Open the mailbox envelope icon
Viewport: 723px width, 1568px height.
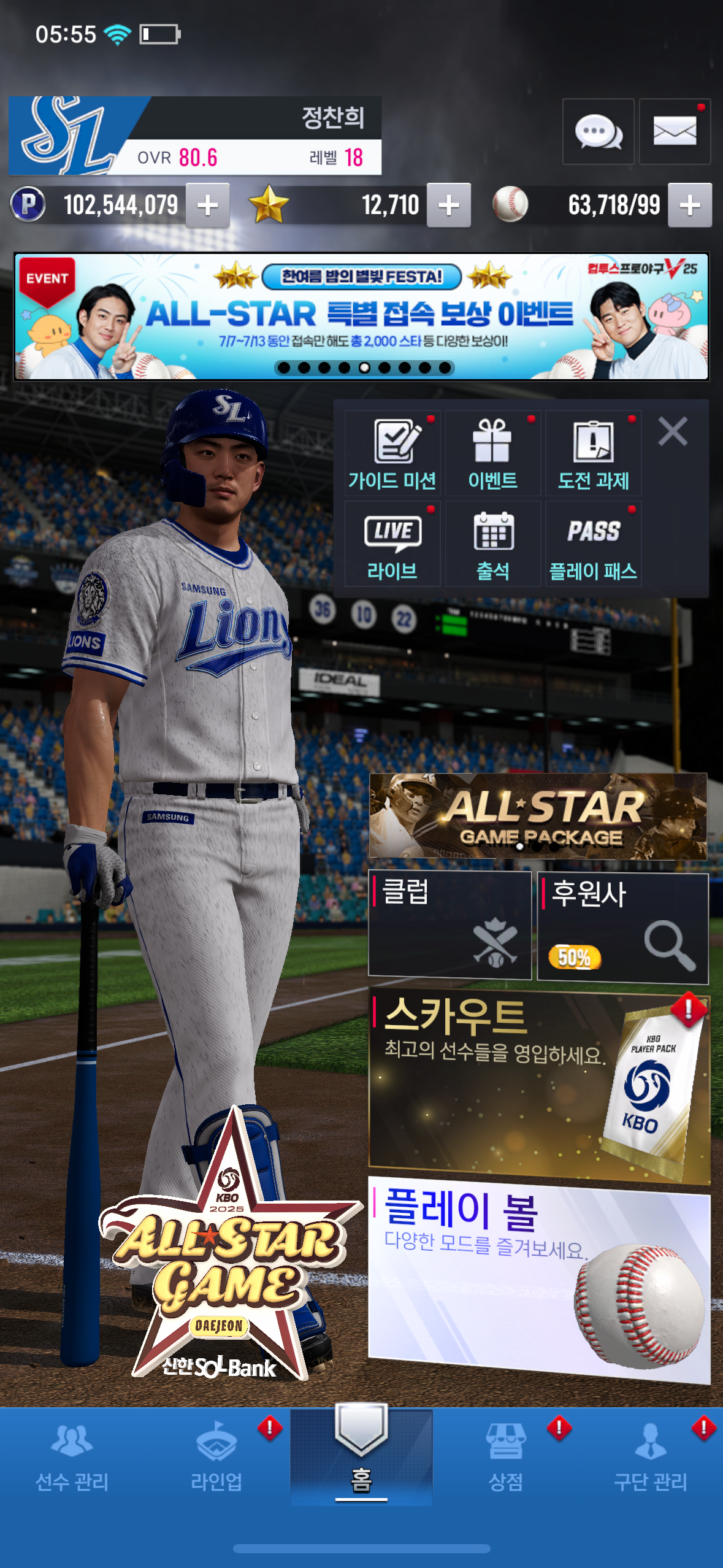click(675, 131)
